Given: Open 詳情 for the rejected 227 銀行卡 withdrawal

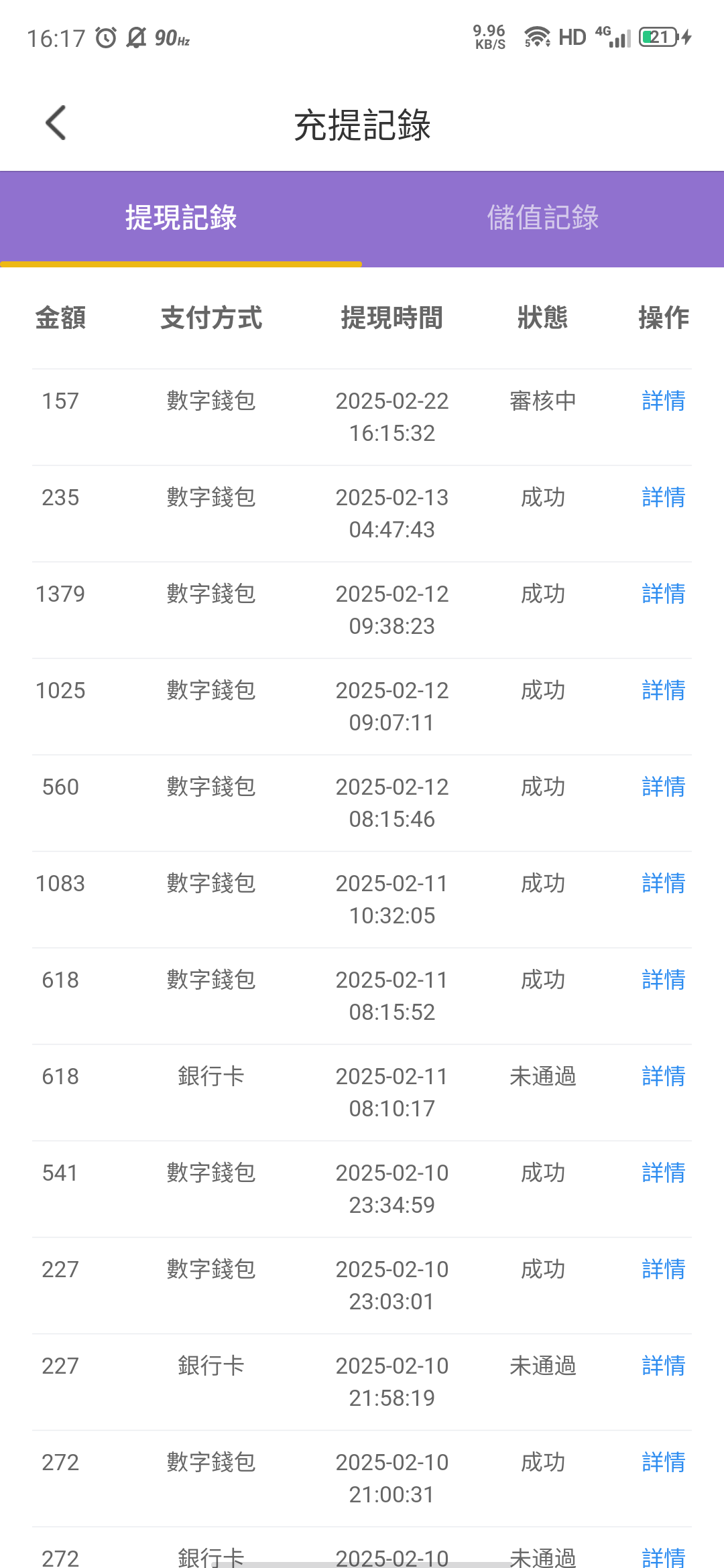Looking at the screenshot, I should point(664,1366).
